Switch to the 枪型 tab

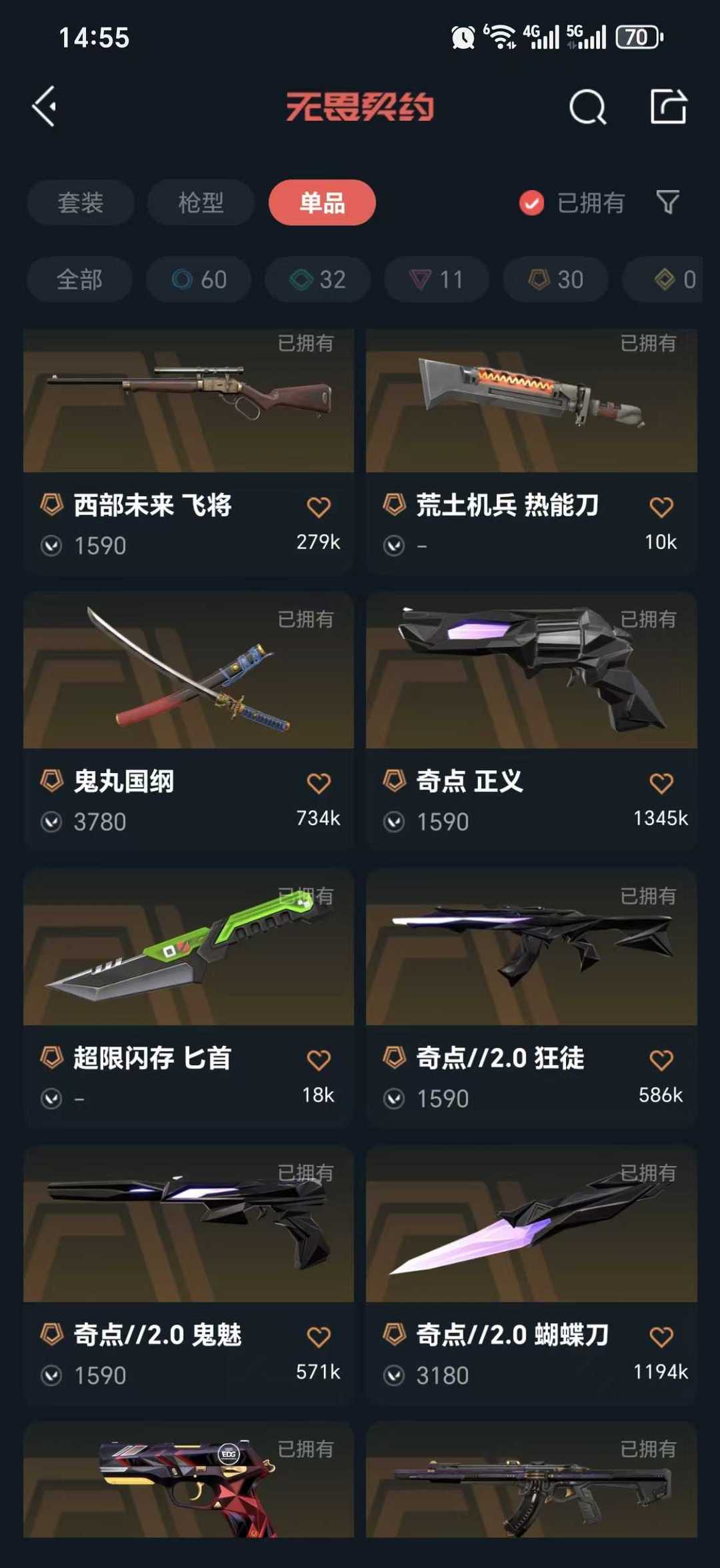coord(201,202)
